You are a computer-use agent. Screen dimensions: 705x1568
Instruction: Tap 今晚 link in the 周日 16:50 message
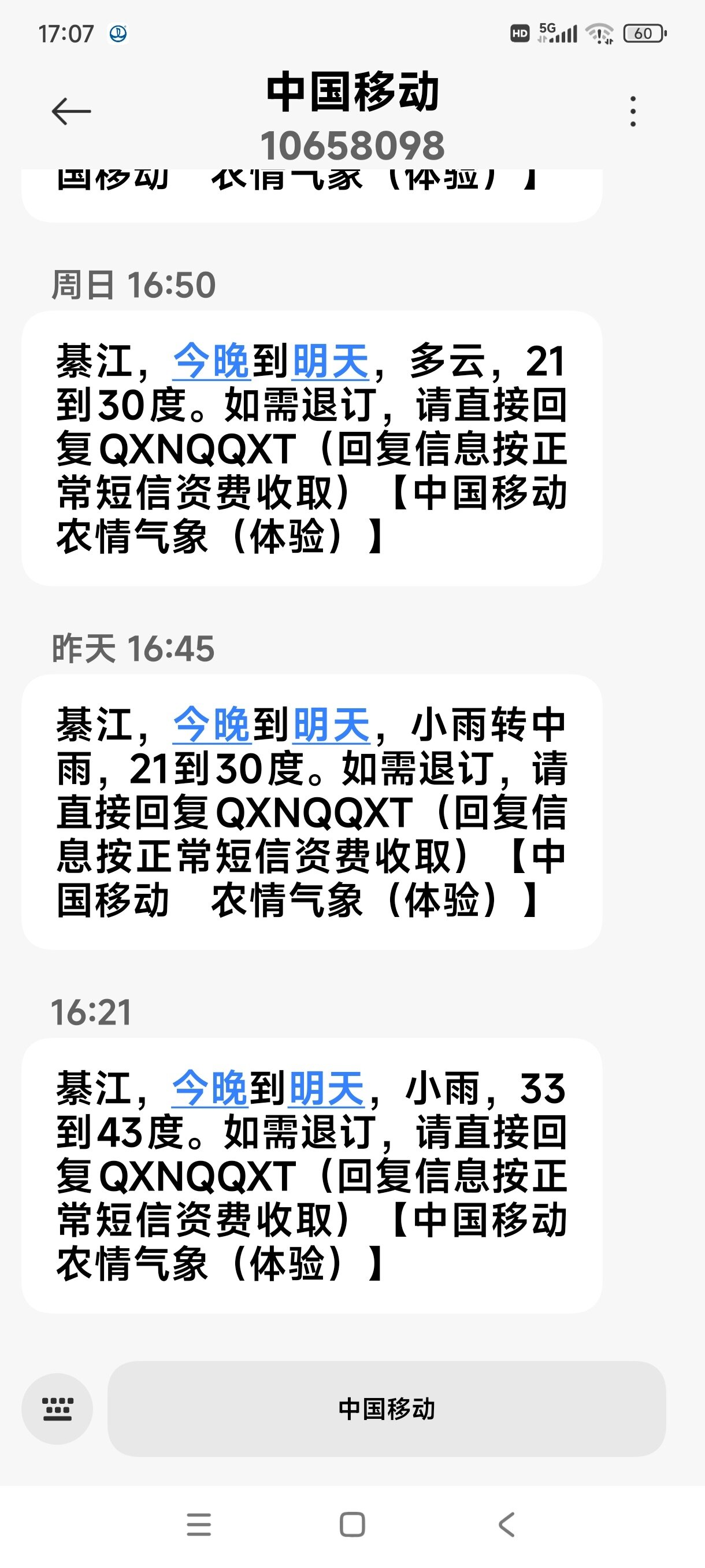click(x=211, y=361)
